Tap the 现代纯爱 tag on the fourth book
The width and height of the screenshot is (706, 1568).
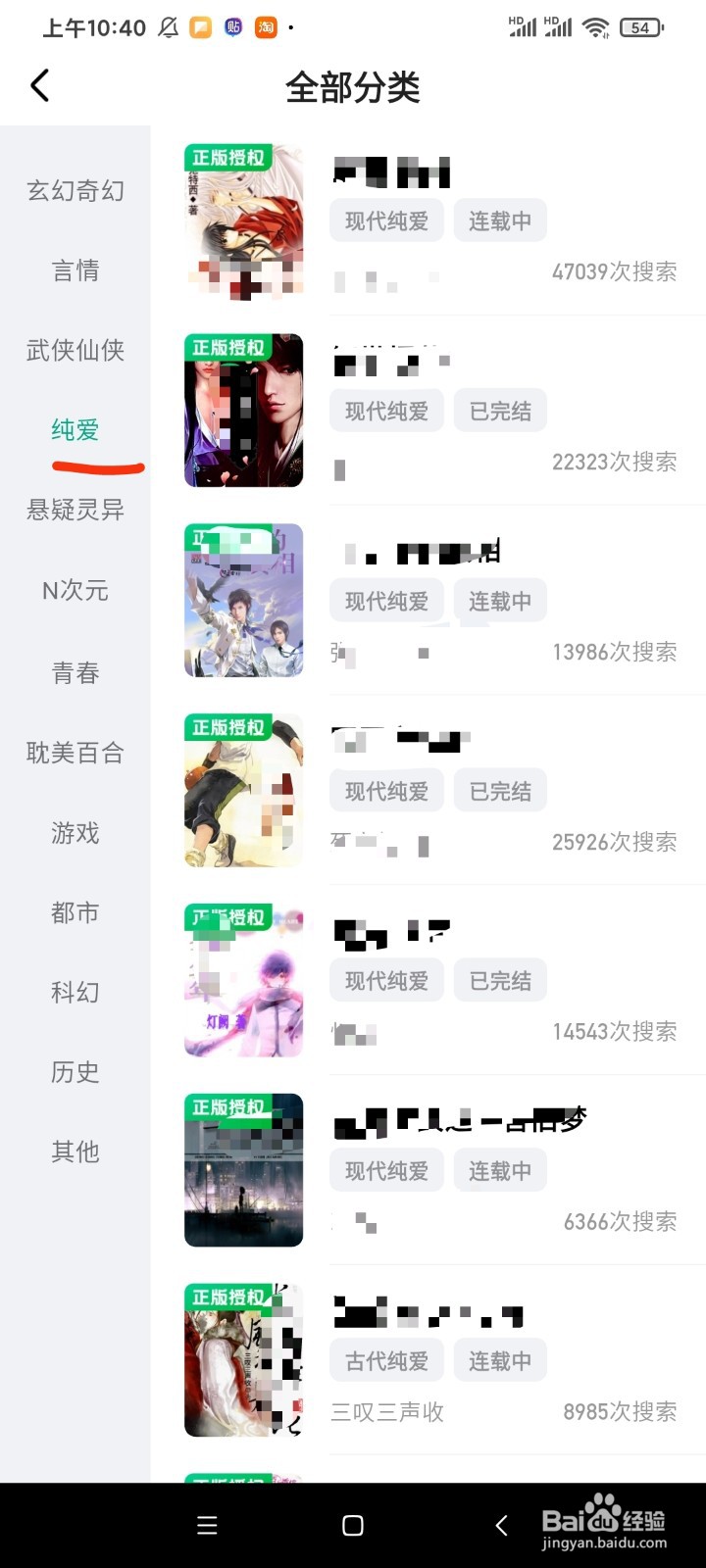(x=386, y=790)
